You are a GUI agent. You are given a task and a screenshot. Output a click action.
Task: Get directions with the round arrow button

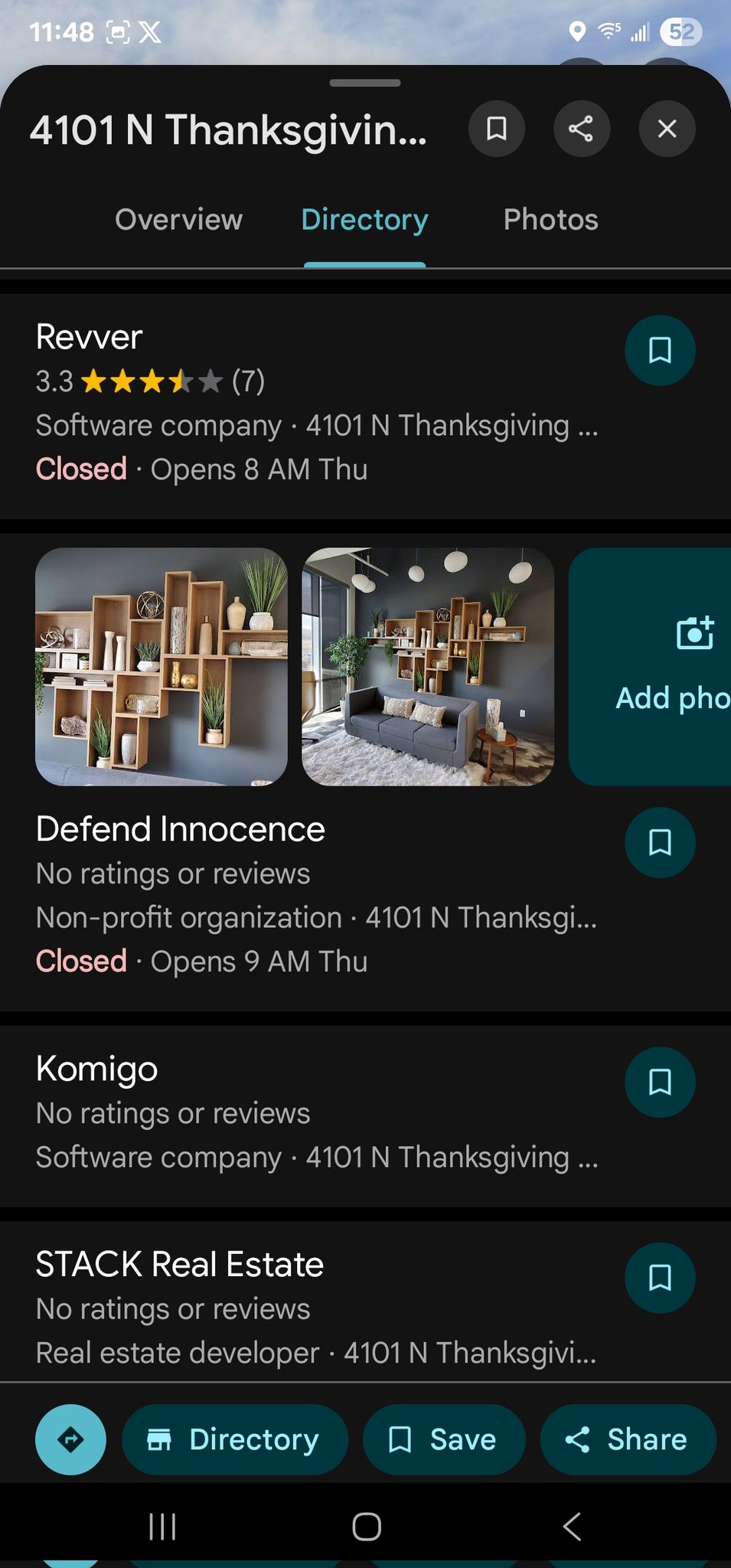tap(70, 1439)
